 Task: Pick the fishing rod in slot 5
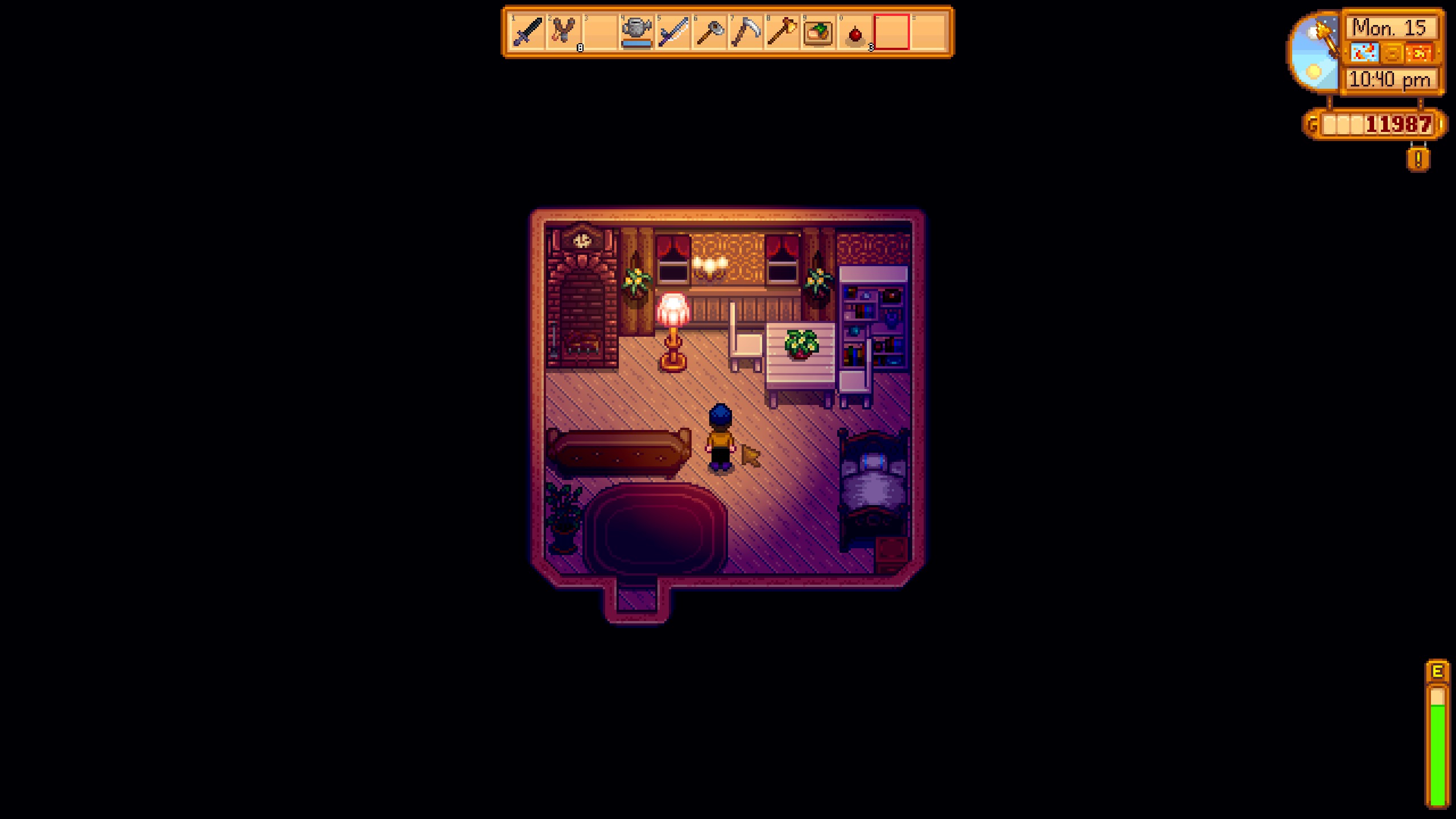coord(673,32)
